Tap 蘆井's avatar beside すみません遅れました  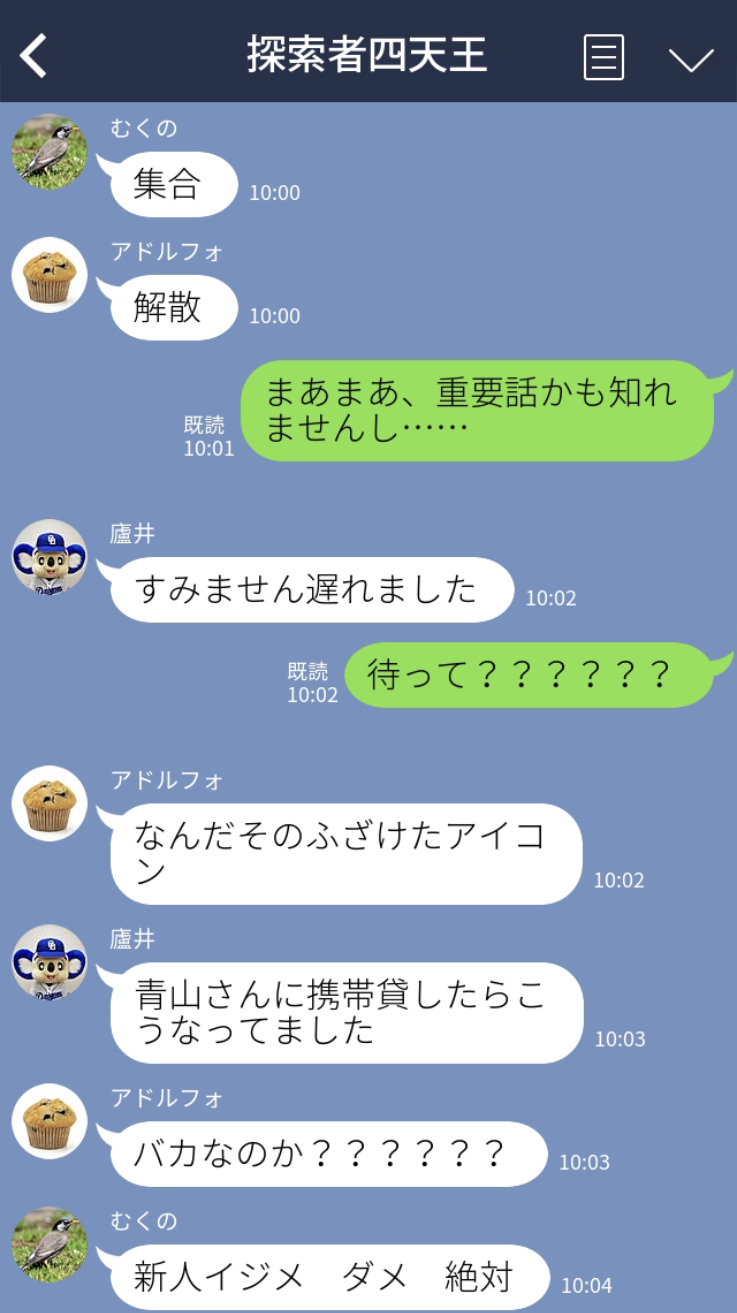(49, 557)
